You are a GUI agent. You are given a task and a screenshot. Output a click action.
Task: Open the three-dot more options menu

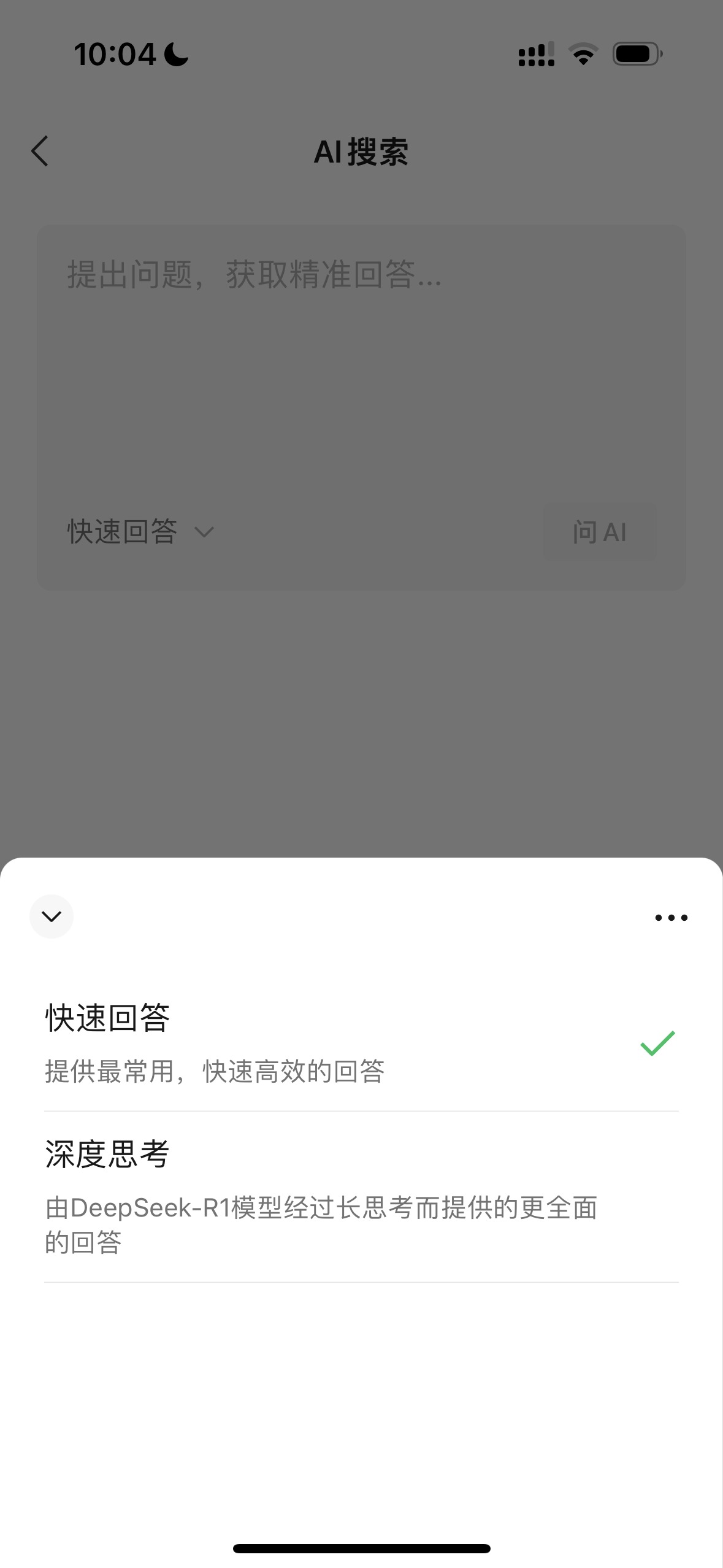tap(671, 918)
